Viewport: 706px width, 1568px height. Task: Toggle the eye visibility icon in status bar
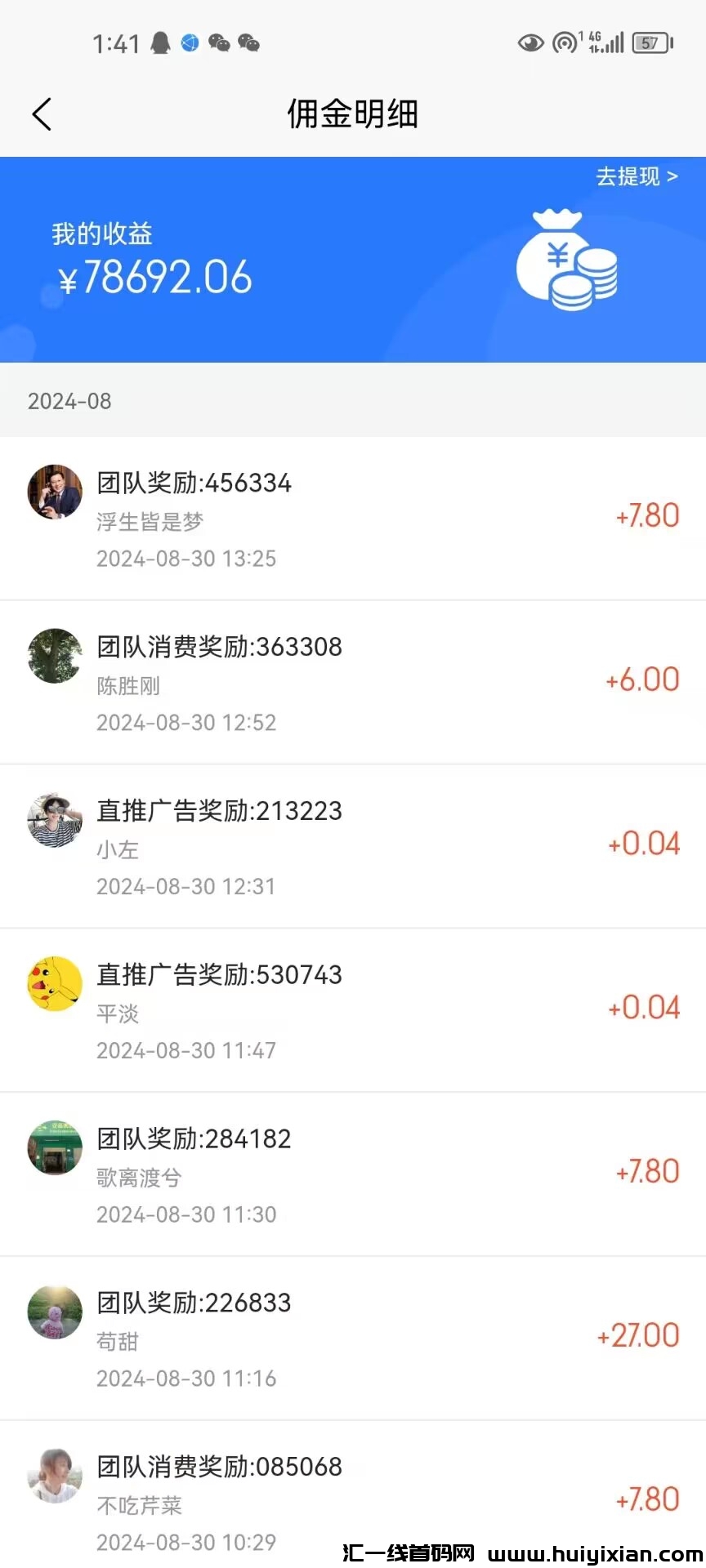coord(531,42)
